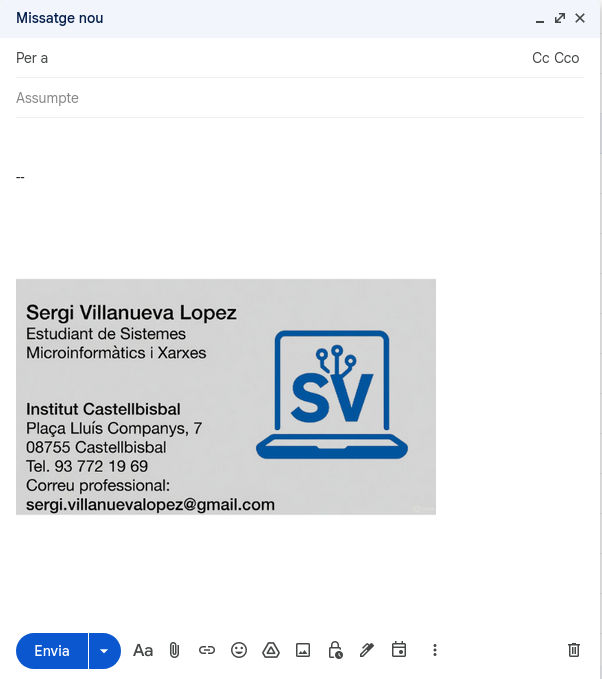Discard the draft with the trash icon
The height and width of the screenshot is (679, 602).
point(574,650)
